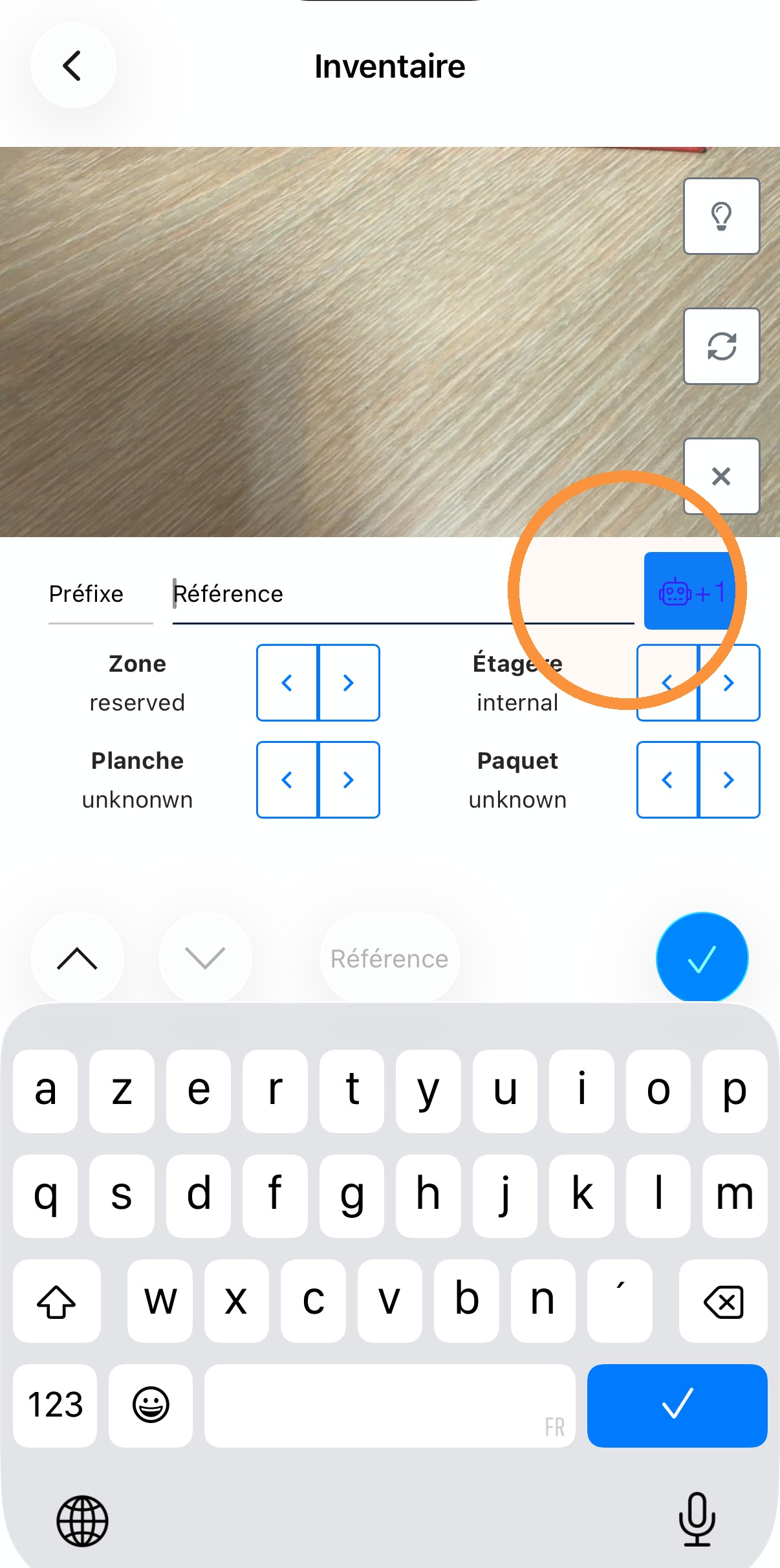Go back from the Inventaire screen
This screenshot has width=780, height=1568.
click(x=73, y=66)
